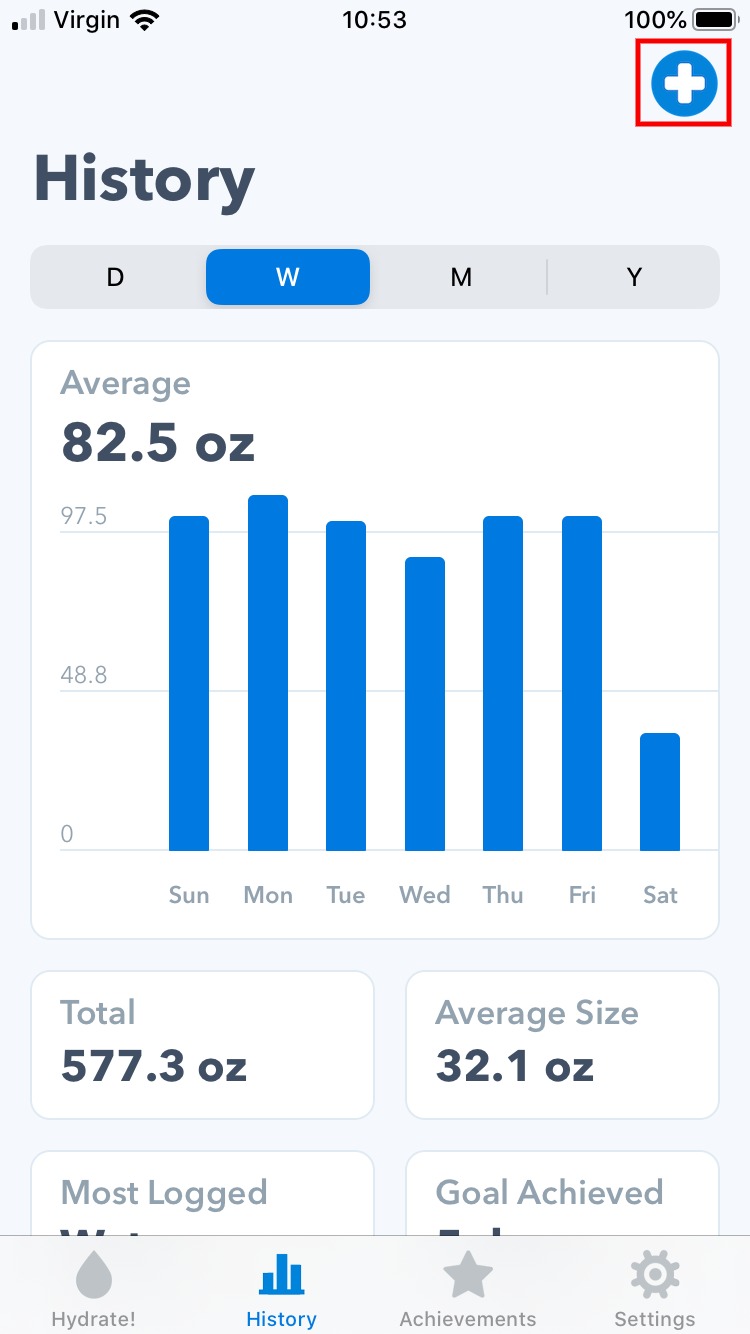Screen dimensions: 750x1334
Task: Go to the Achievements tab
Action: tap(468, 1290)
